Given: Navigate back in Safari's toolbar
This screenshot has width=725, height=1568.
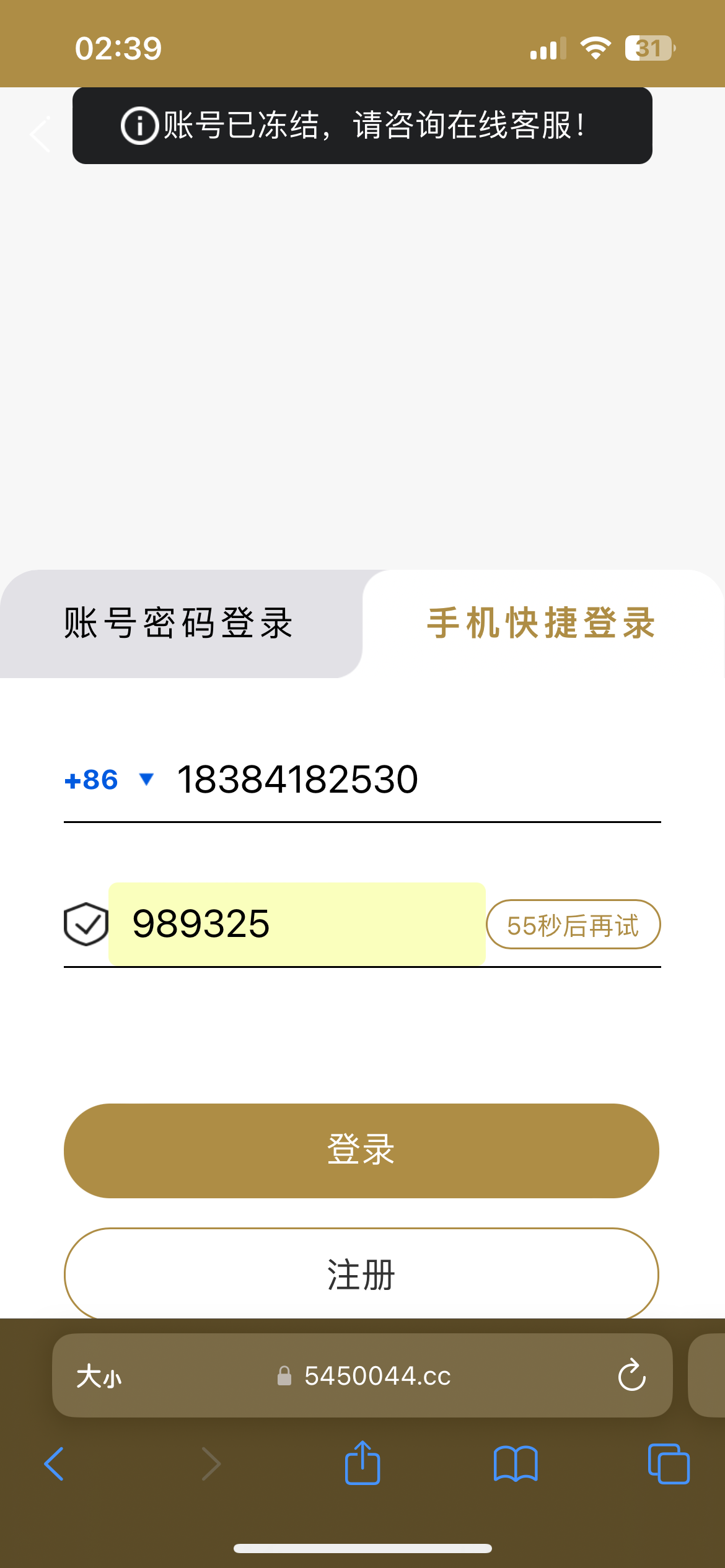Looking at the screenshot, I should click(x=55, y=1463).
